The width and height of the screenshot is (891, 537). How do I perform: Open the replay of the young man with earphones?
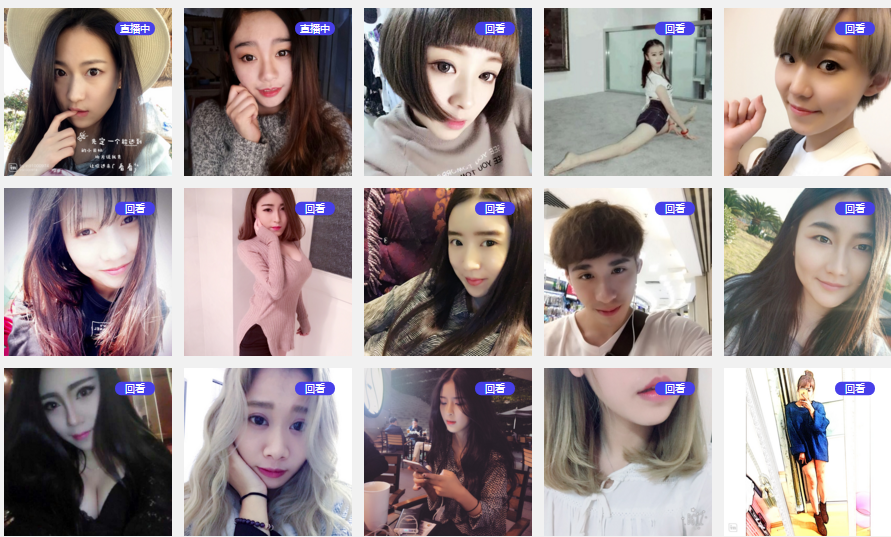[628, 272]
